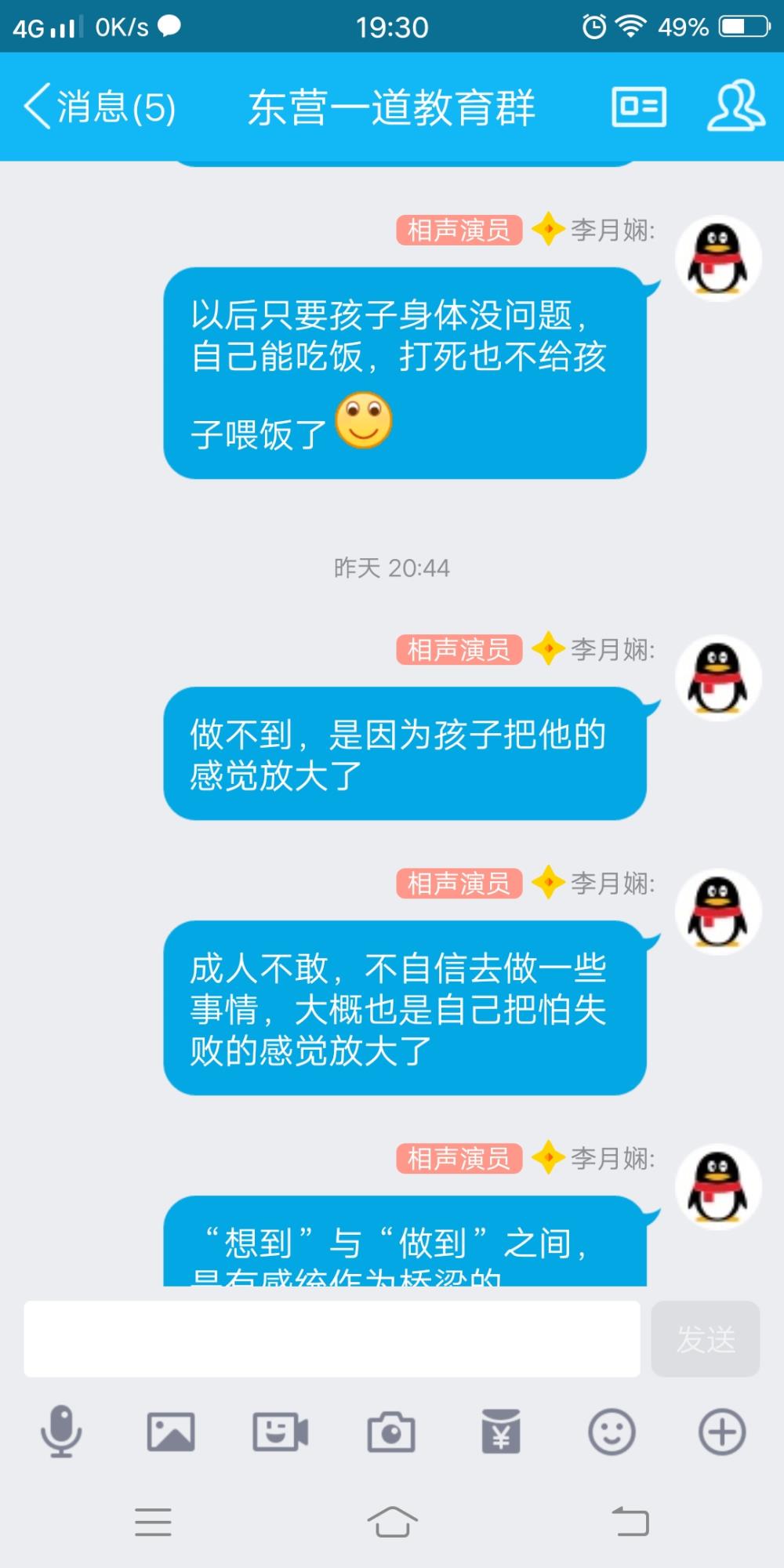Open the emoji picker
Image resolution: width=784 pixels, height=1568 pixels.
[612, 1432]
